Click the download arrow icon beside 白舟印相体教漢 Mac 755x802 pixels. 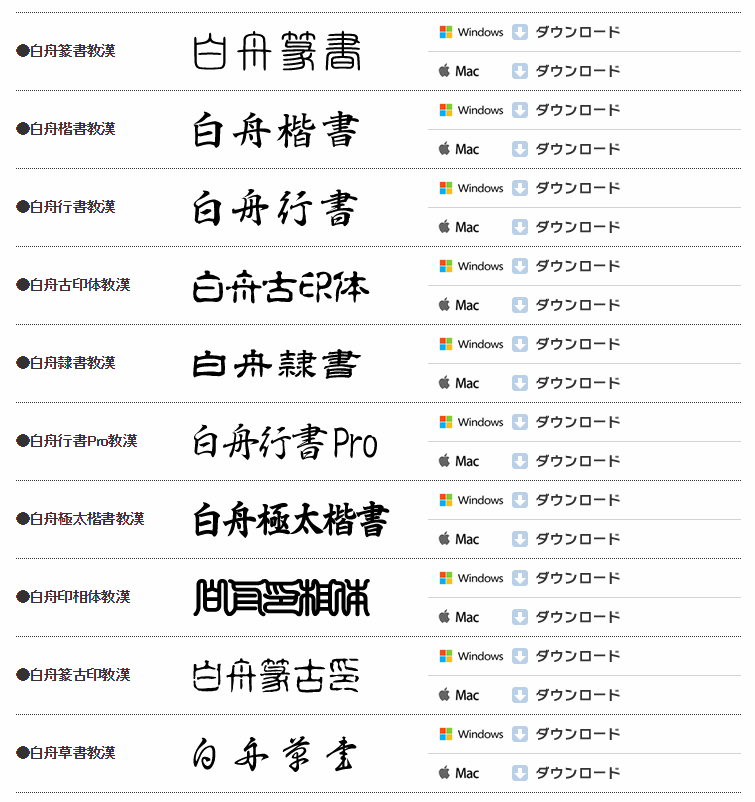coord(519,617)
